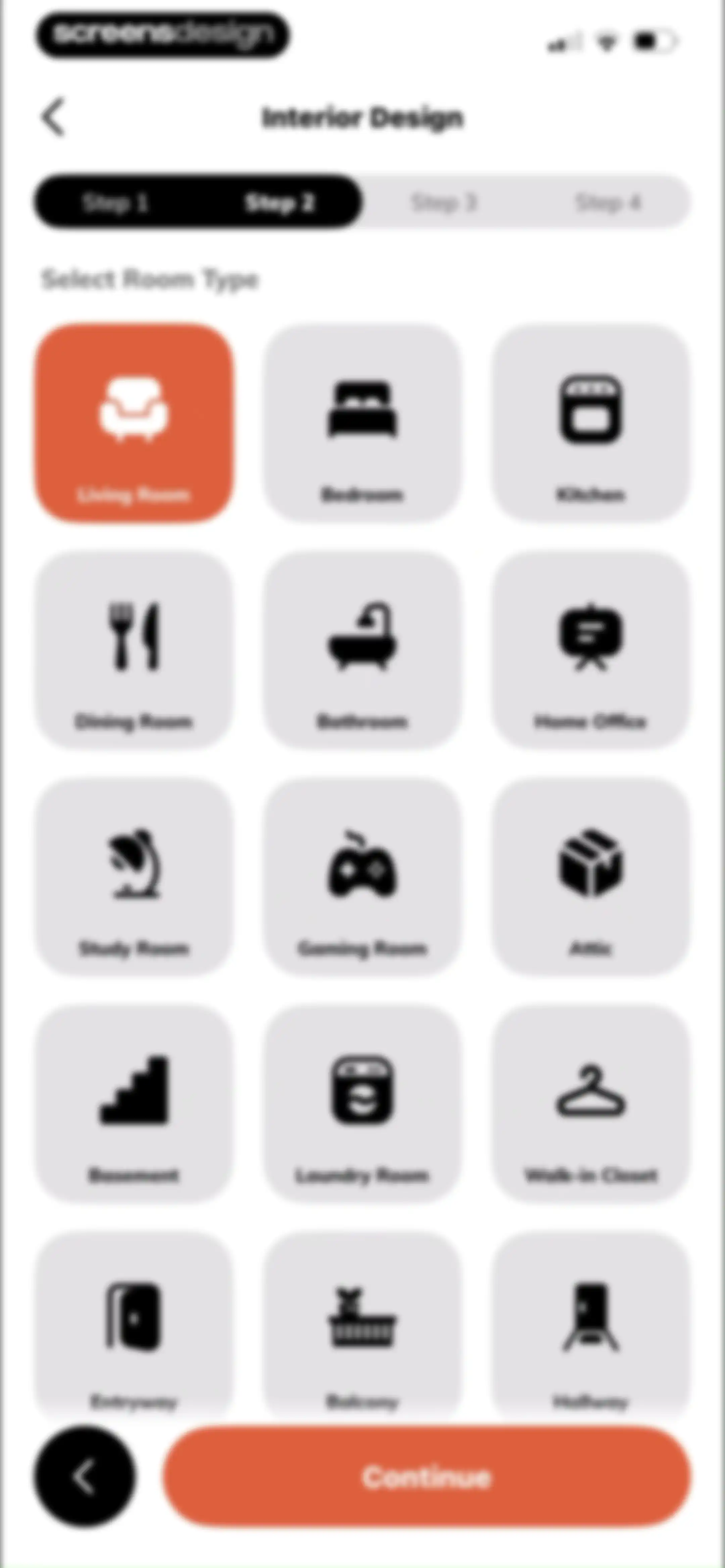725x1568 pixels.
Task: Choose Basement as room type
Action: point(134,1104)
